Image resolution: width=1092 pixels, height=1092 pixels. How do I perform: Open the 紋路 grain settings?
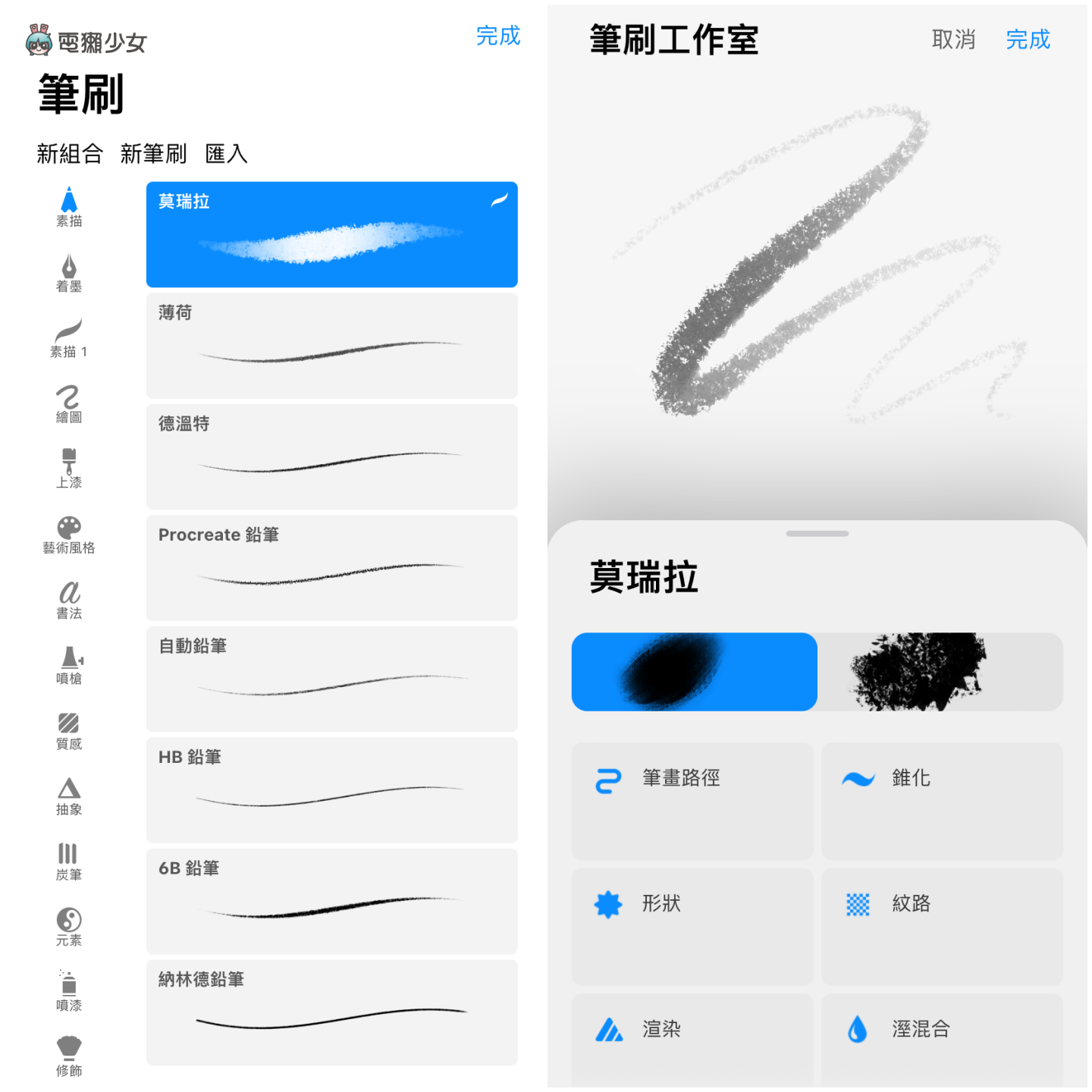coord(942,926)
